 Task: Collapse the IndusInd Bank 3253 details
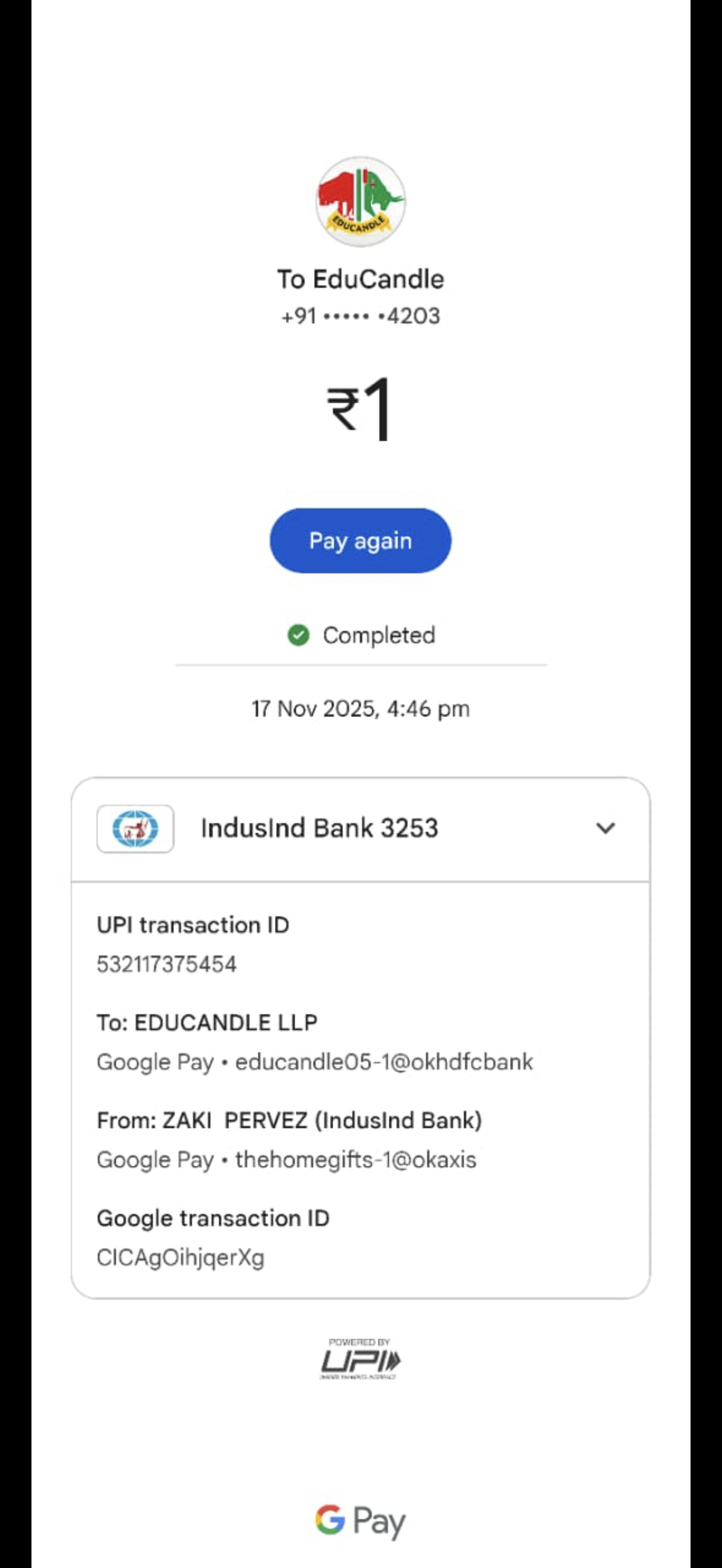pos(604,829)
